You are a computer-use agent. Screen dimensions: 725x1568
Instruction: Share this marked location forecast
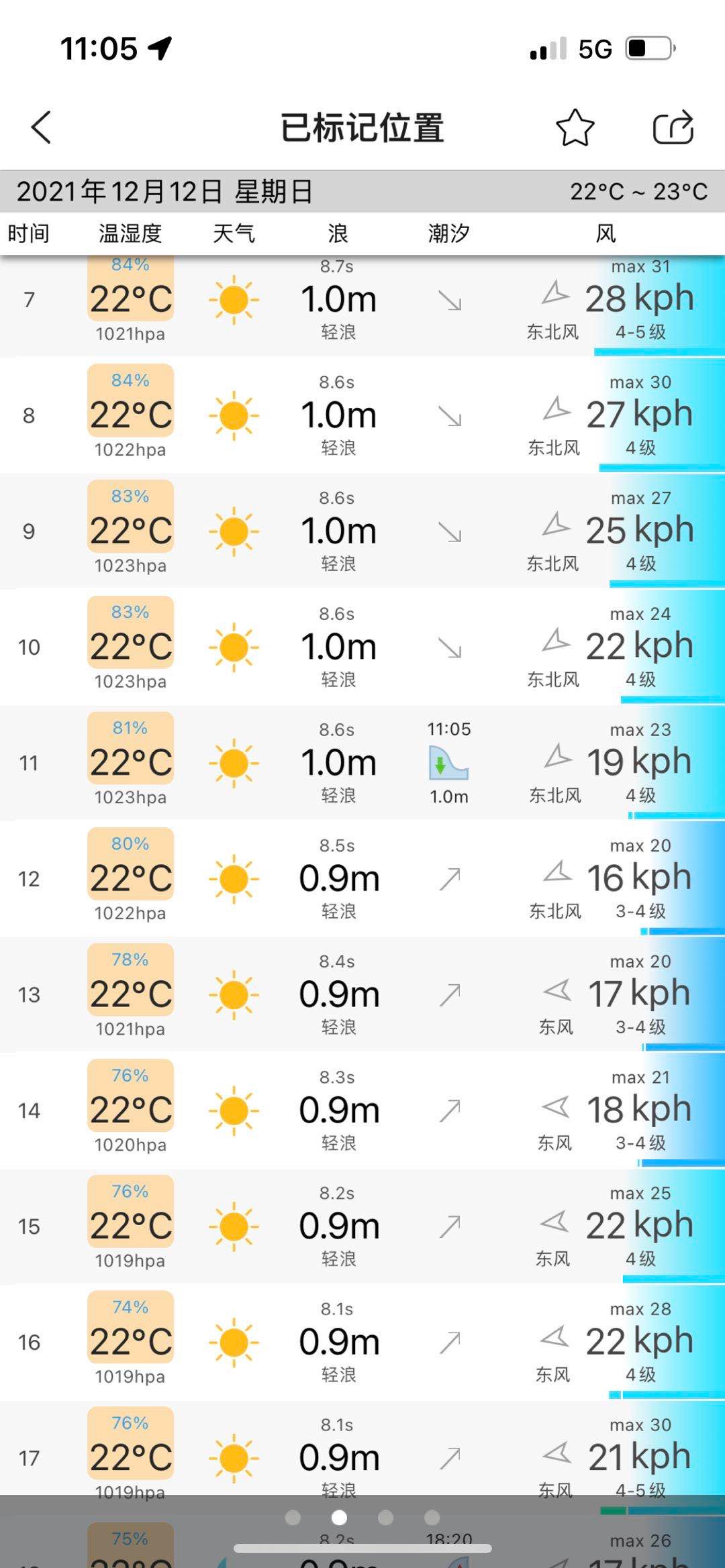(673, 127)
